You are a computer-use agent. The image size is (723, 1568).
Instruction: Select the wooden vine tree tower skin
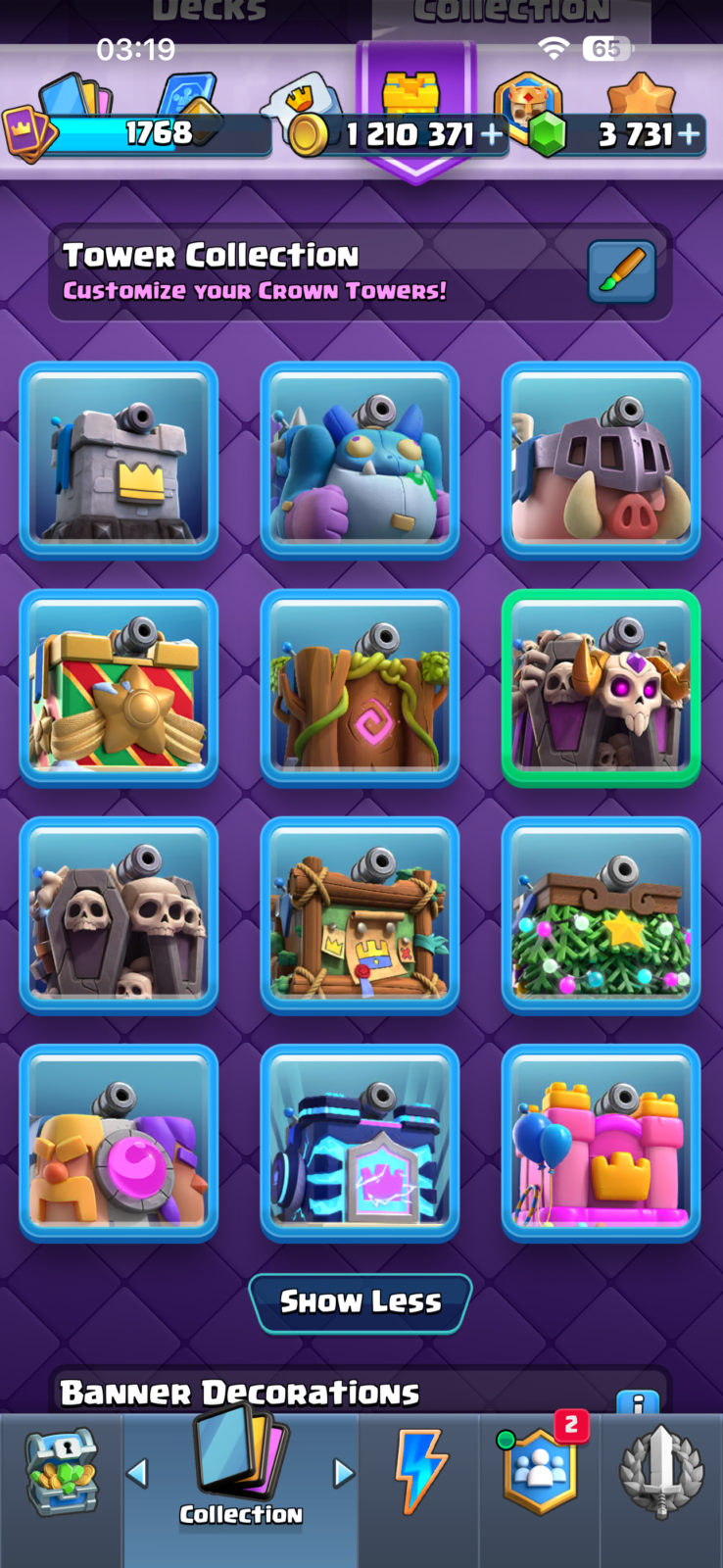click(x=360, y=688)
